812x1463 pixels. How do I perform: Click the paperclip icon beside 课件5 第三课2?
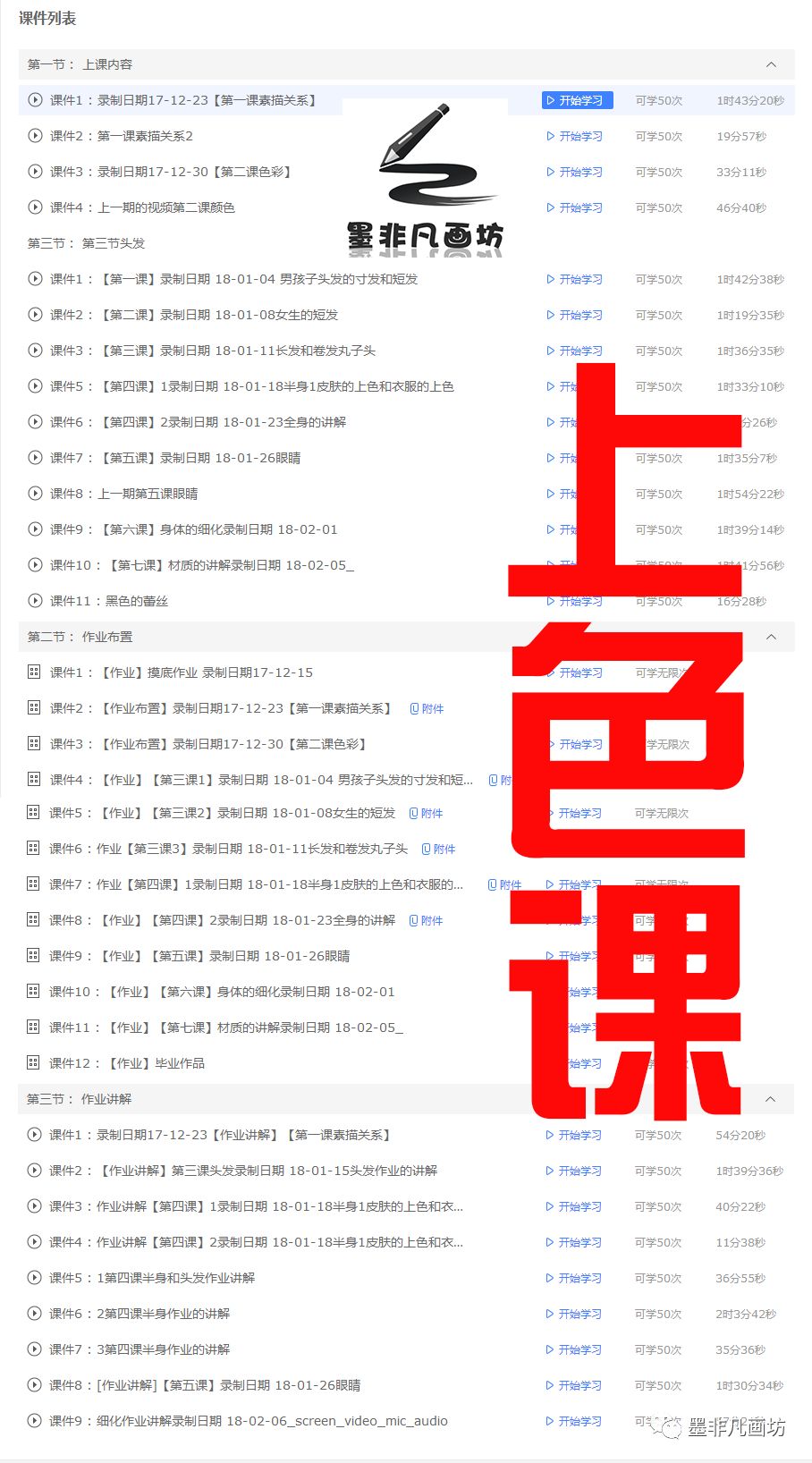tap(412, 813)
